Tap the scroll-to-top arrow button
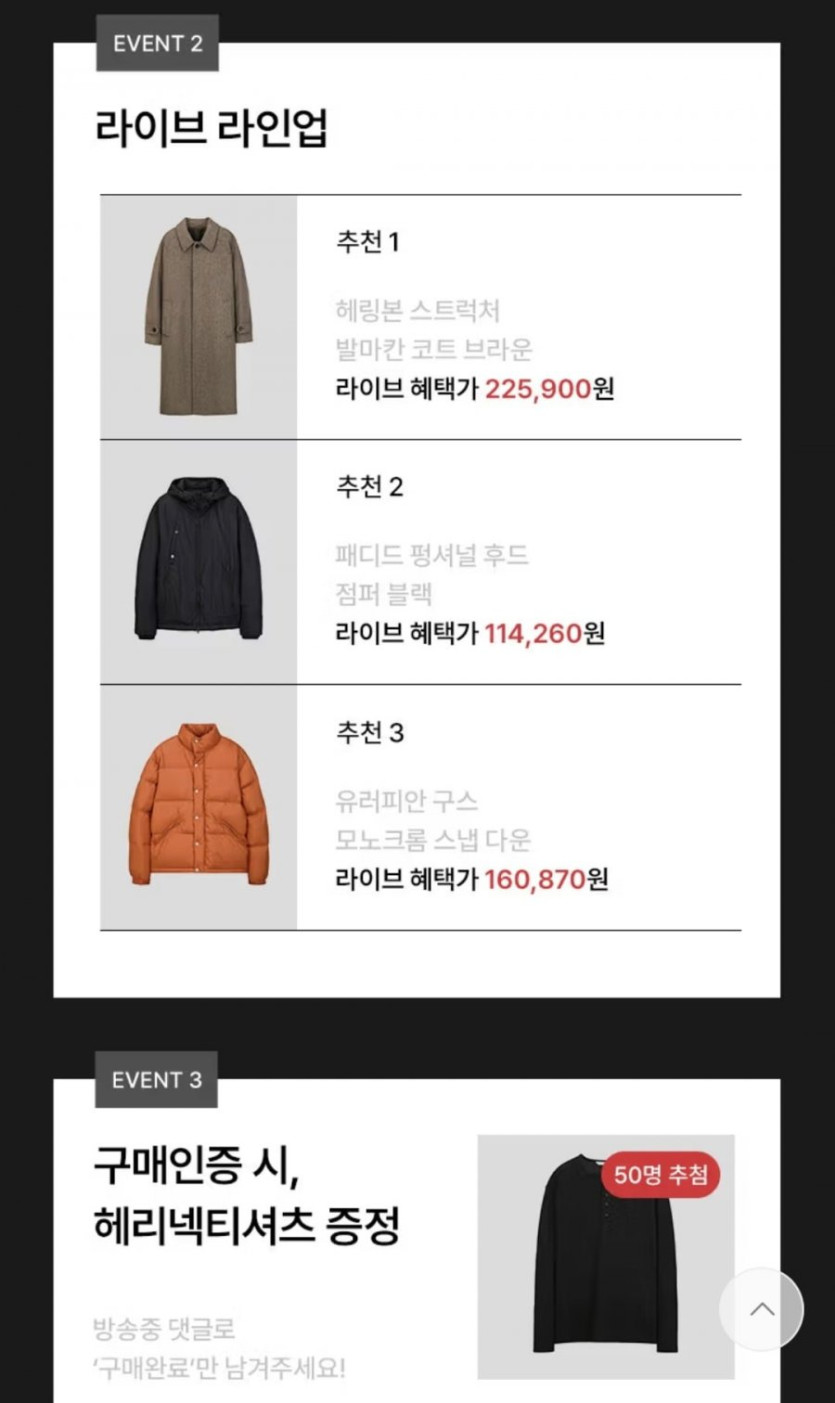The image size is (835, 1403). tap(761, 1309)
